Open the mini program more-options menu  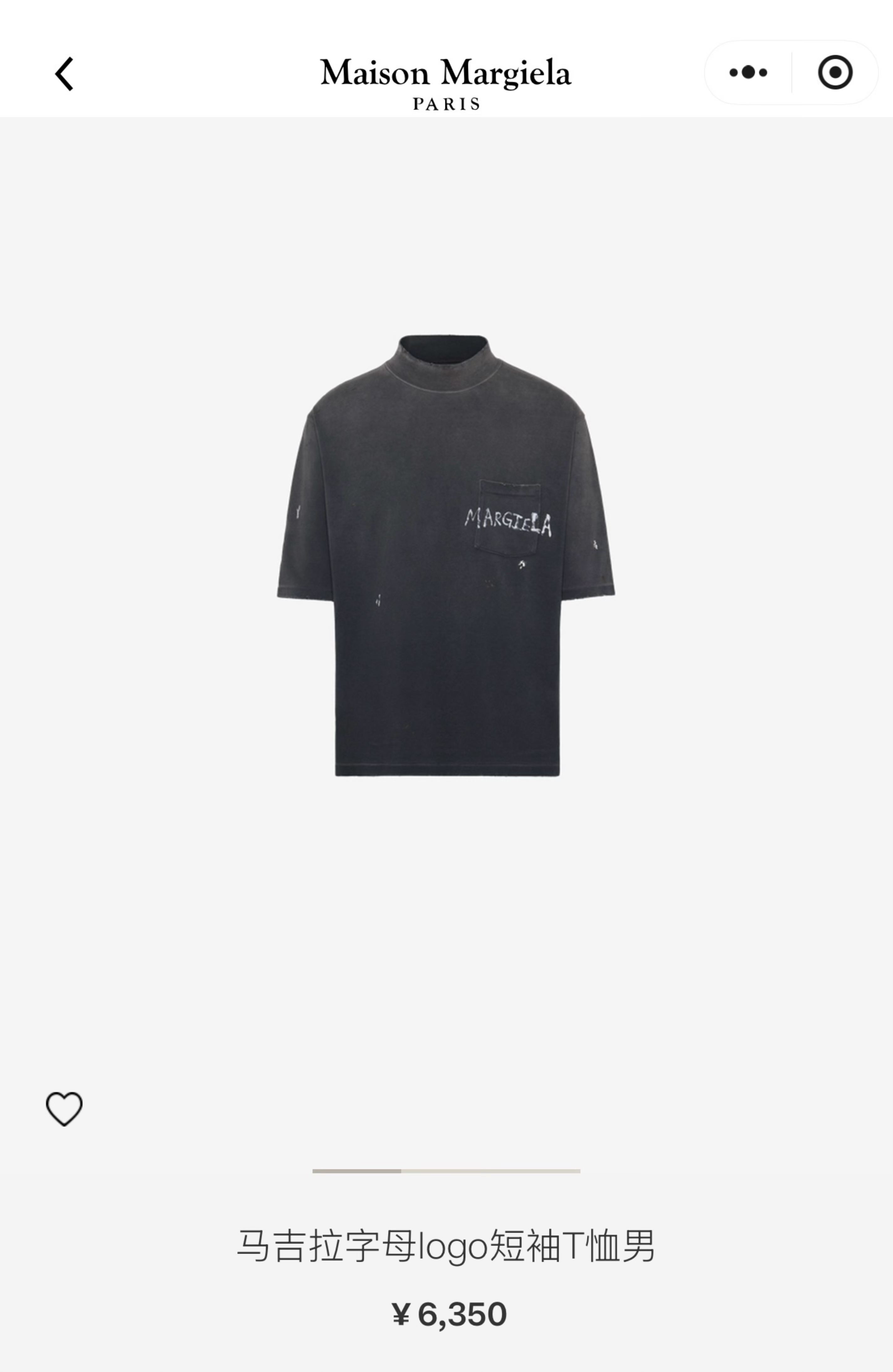tap(748, 73)
